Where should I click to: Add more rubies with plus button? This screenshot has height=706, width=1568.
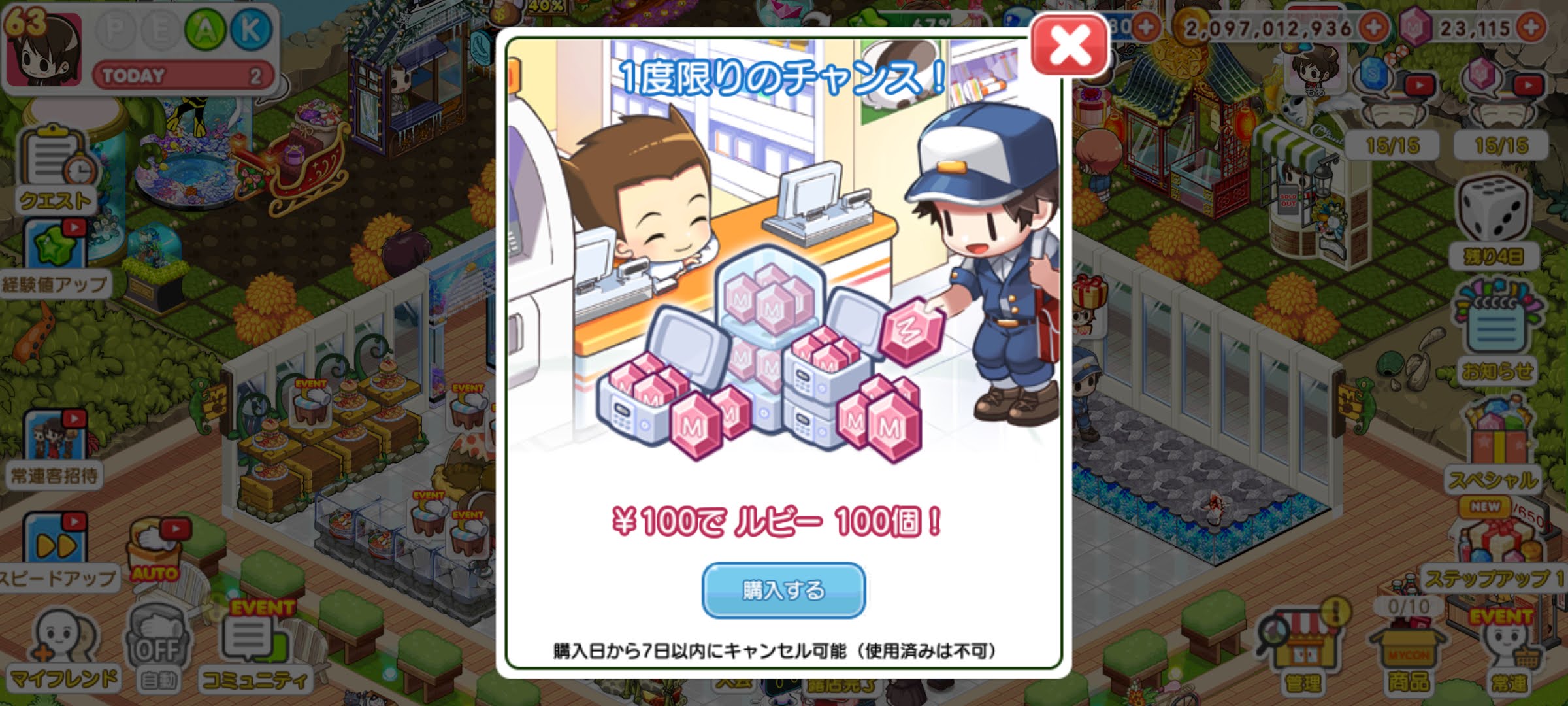click(x=1531, y=27)
